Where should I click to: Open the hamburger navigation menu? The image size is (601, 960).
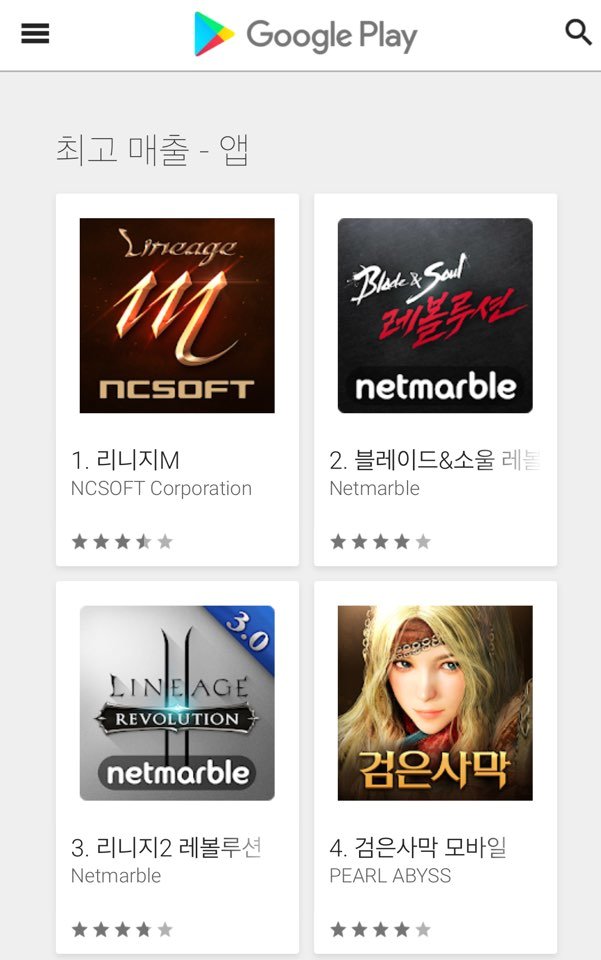[x=35, y=34]
